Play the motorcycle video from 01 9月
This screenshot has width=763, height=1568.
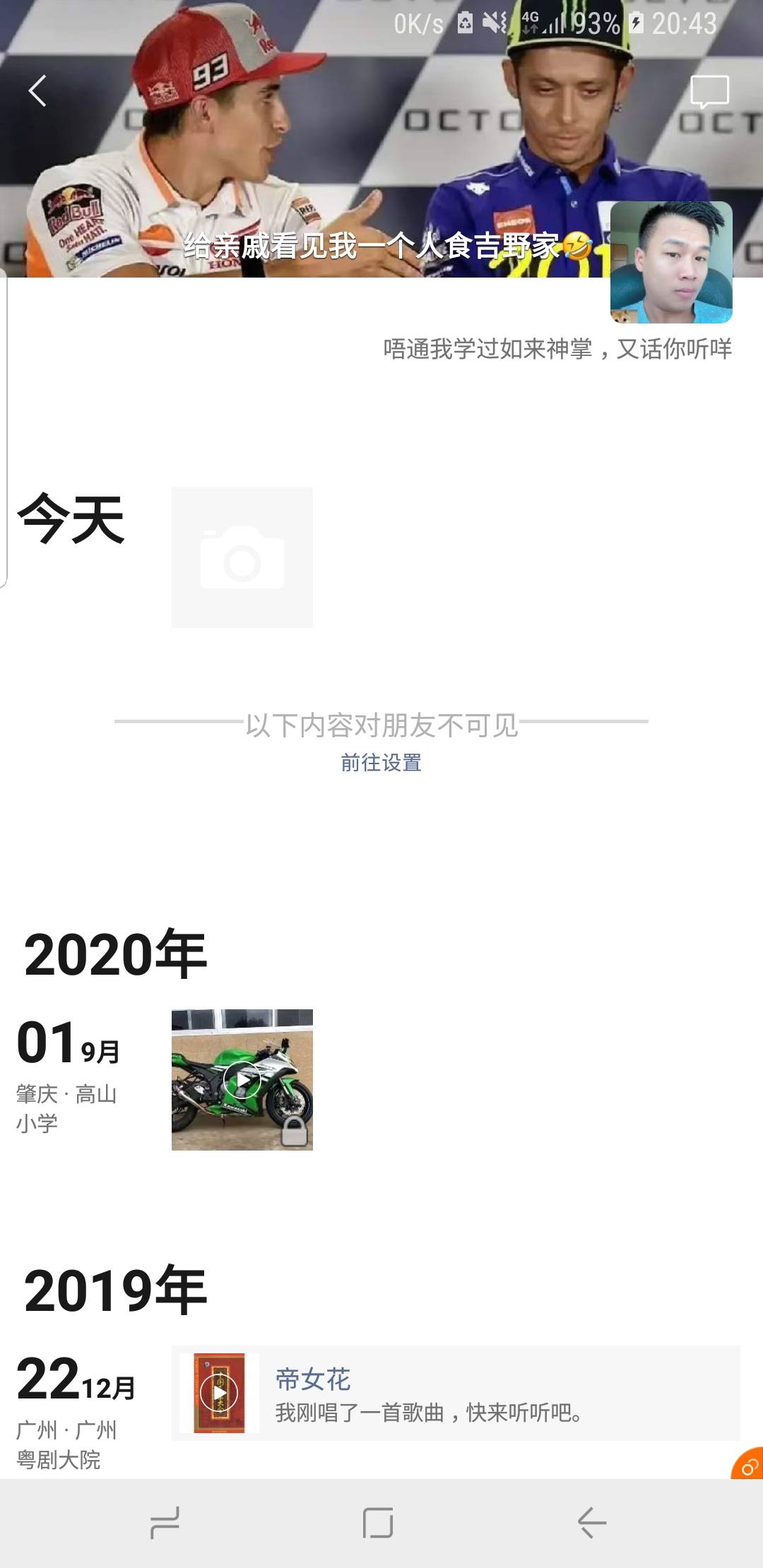click(242, 1080)
